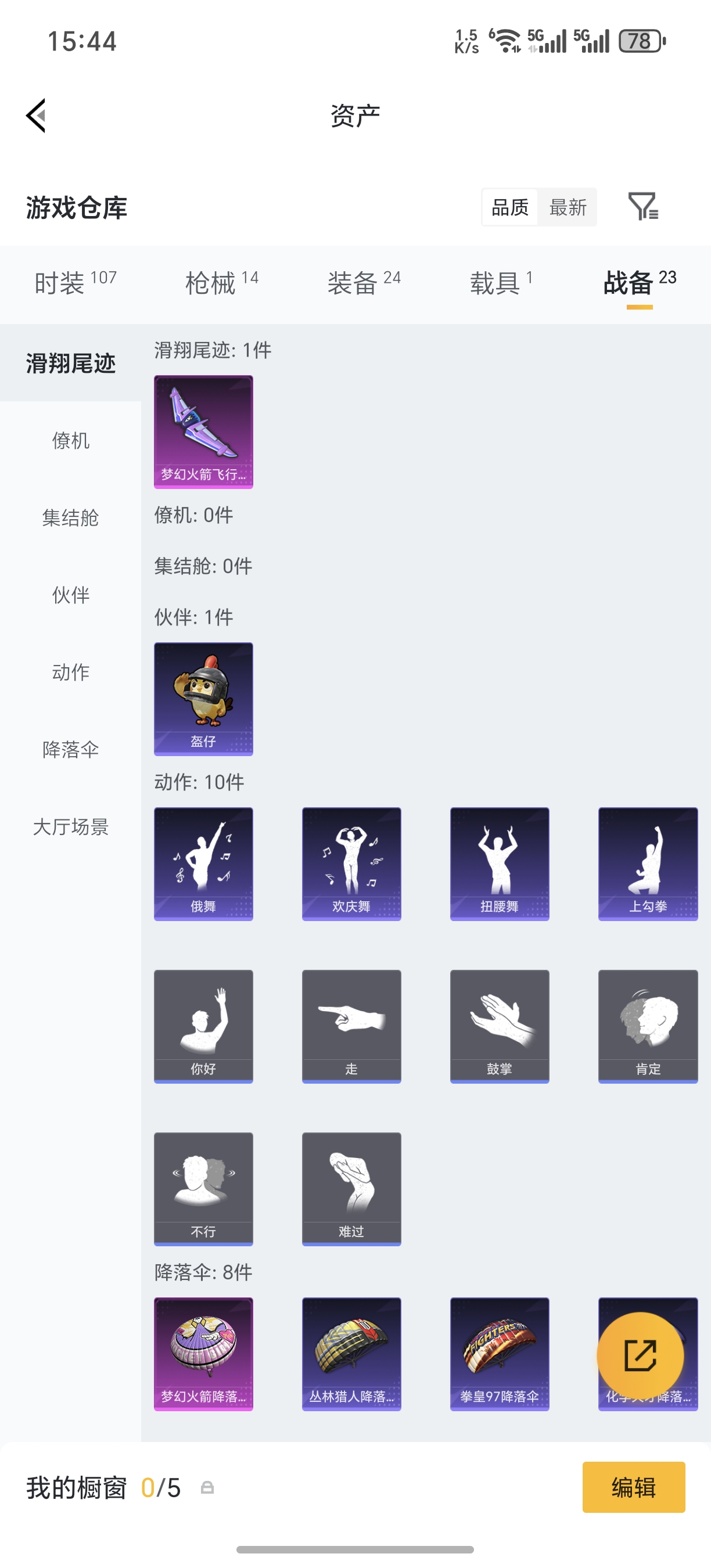
Task: Tap 编辑 to edit my showcase
Action: [x=633, y=1487]
